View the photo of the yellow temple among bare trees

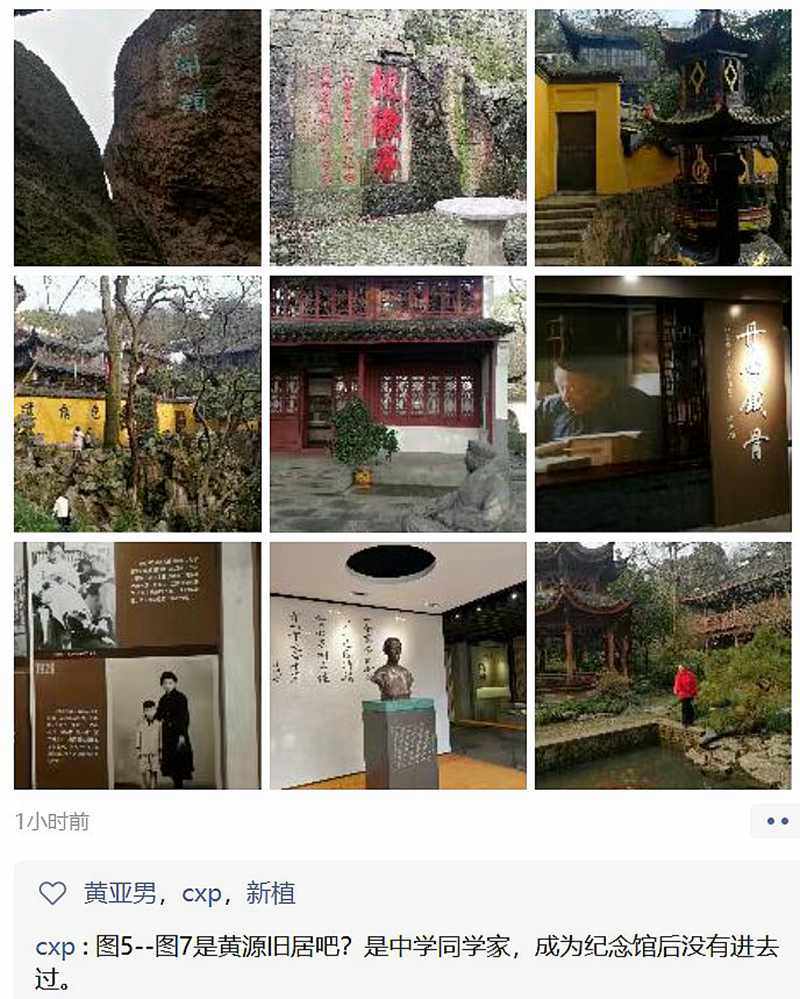[x=137, y=403]
